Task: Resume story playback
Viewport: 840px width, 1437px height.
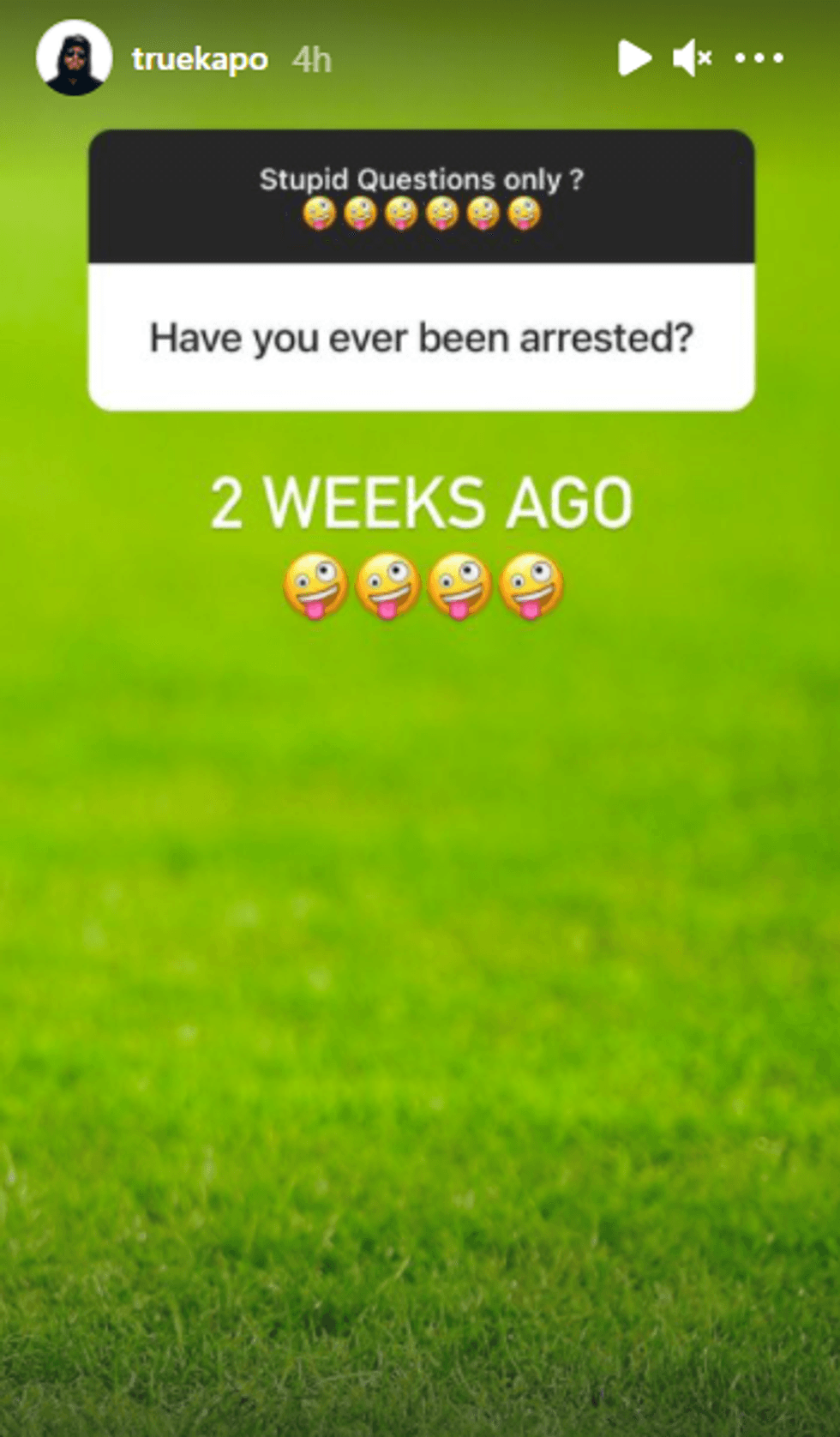Action: [x=633, y=58]
